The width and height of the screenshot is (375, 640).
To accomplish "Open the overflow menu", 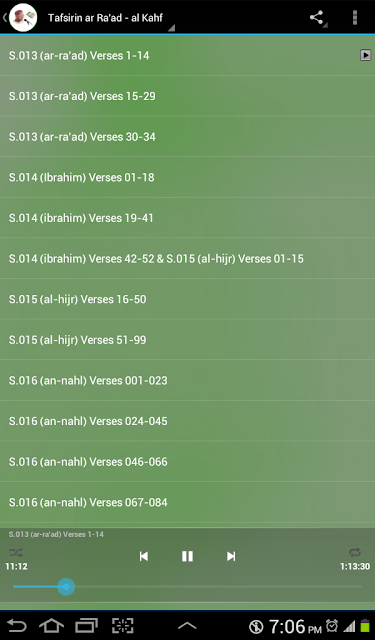I will click(355, 18).
